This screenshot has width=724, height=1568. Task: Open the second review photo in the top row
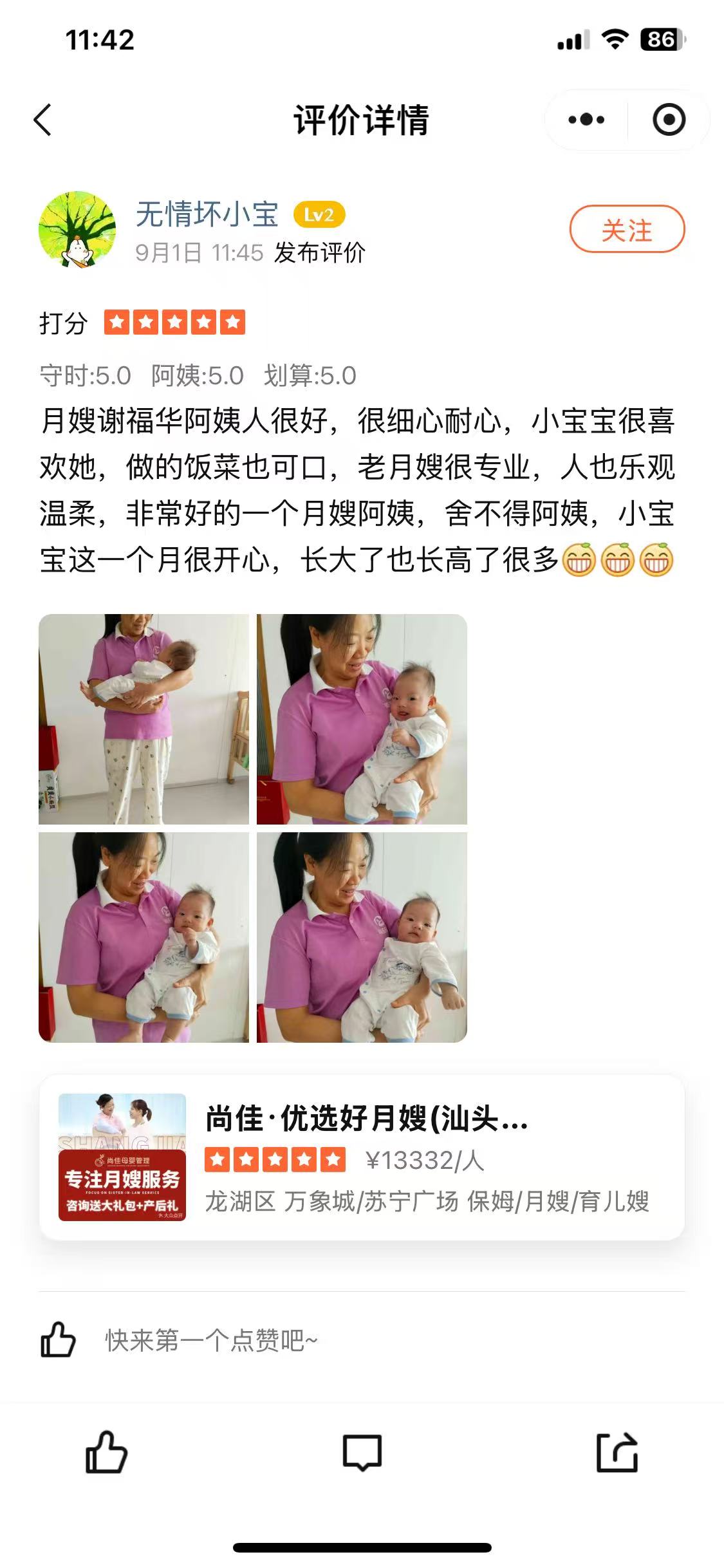pyautogui.click(x=362, y=719)
